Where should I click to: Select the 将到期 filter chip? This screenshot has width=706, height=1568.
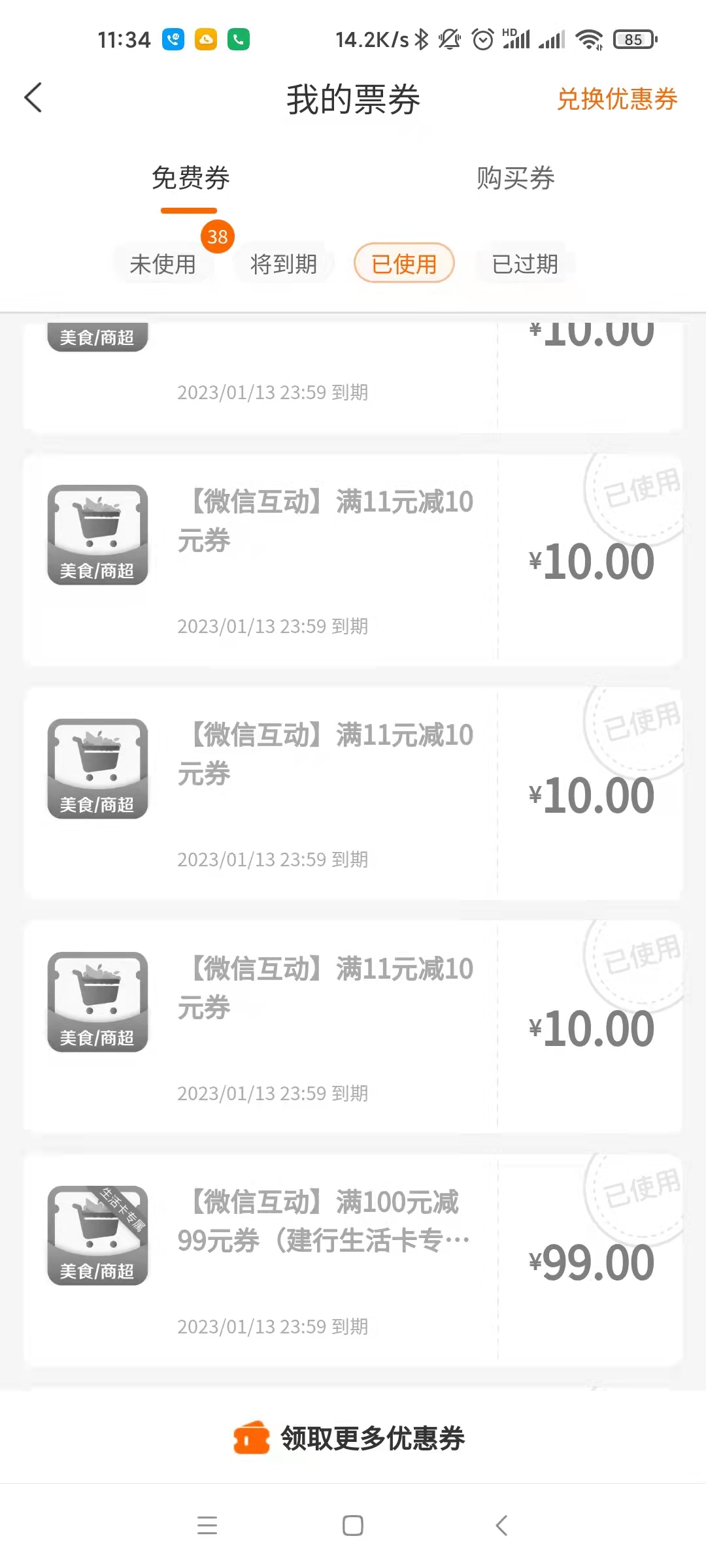click(283, 264)
